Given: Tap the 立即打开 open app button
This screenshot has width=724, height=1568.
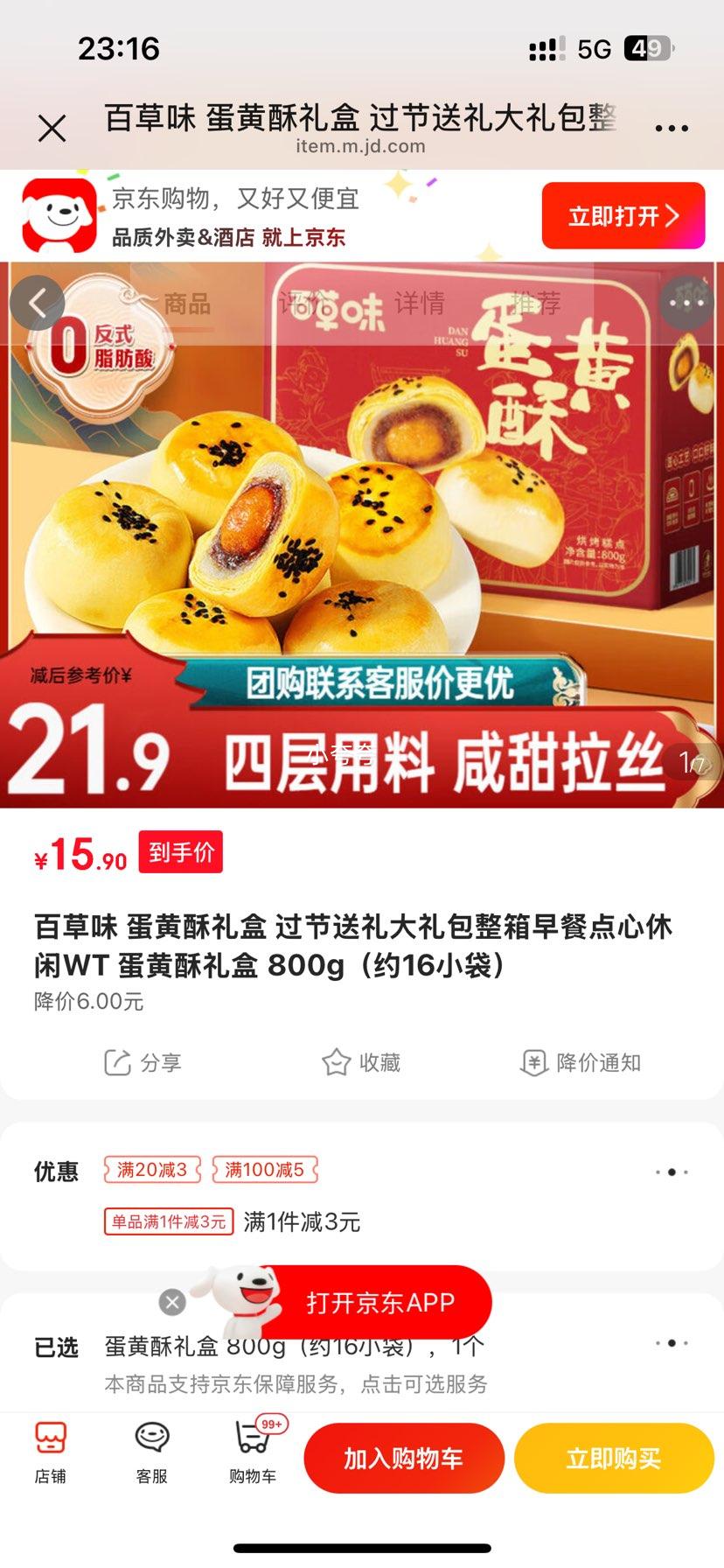Looking at the screenshot, I should tap(623, 214).
